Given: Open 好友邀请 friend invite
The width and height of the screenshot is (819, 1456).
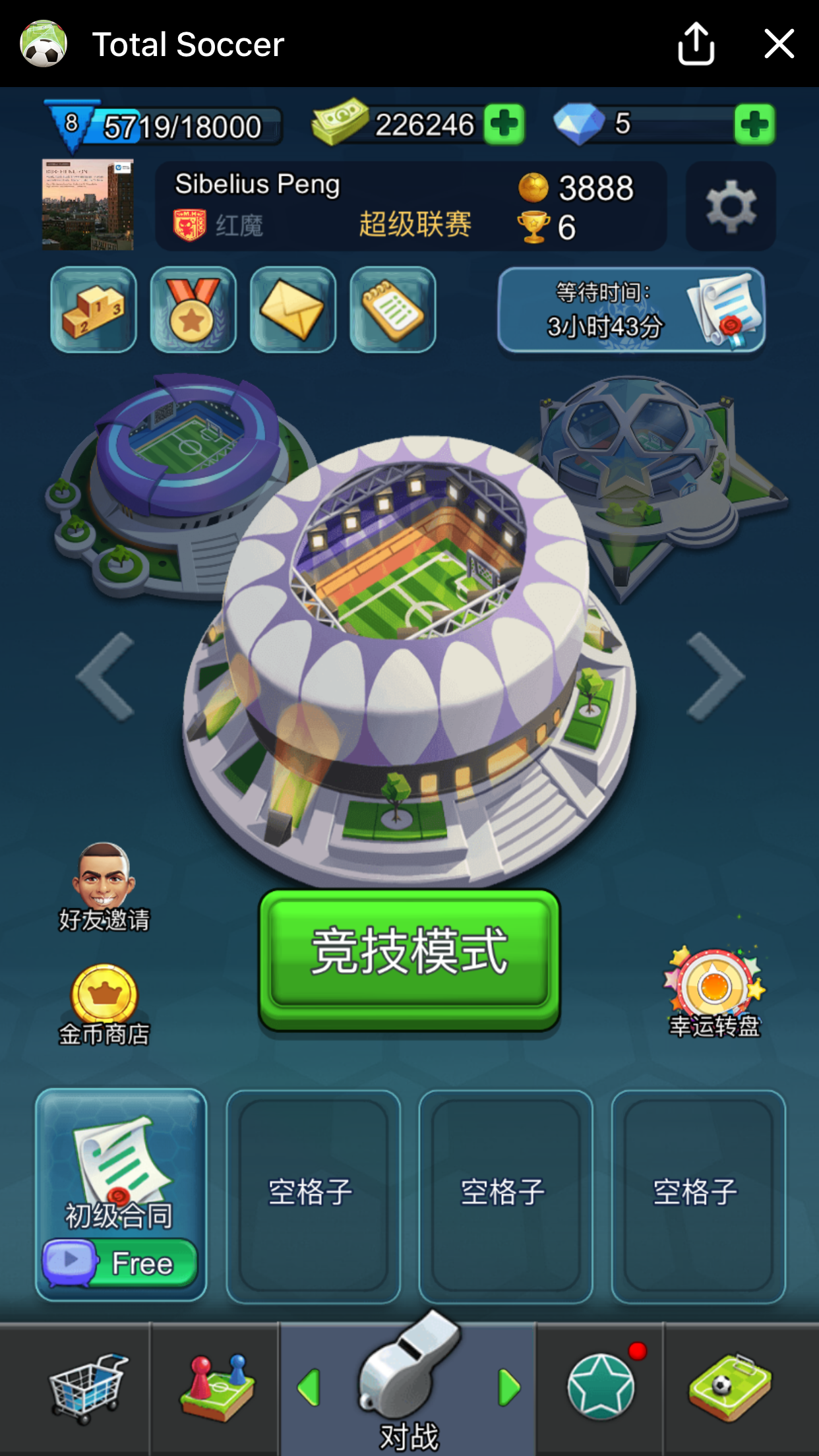Looking at the screenshot, I should [x=104, y=886].
